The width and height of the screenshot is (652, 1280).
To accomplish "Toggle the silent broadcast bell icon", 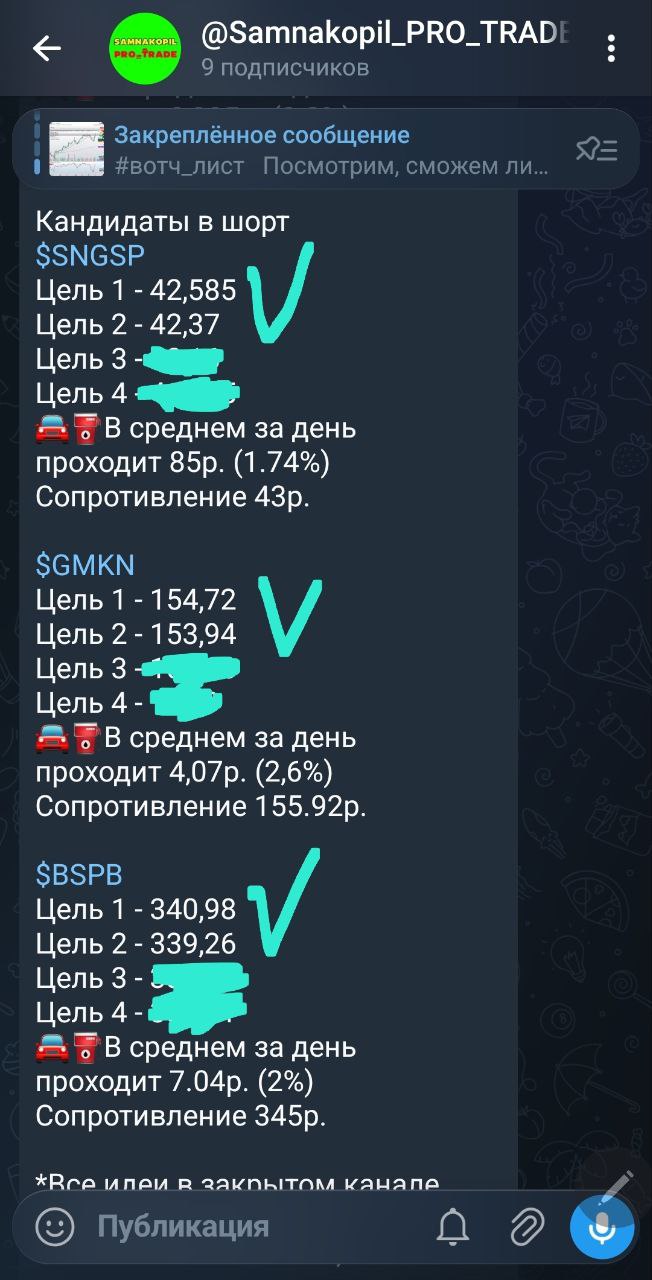I will coord(453,1226).
